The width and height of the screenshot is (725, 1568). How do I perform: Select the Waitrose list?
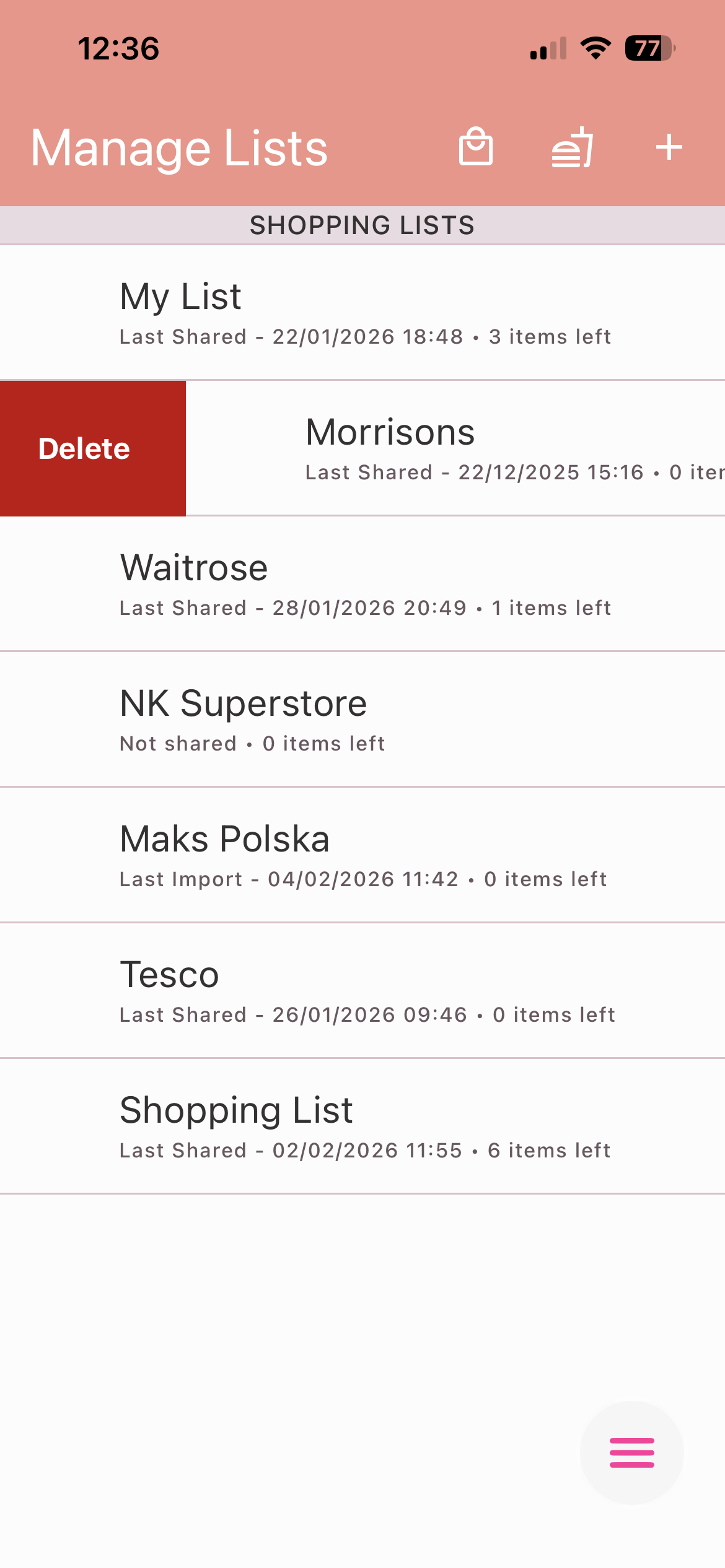(362, 583)
